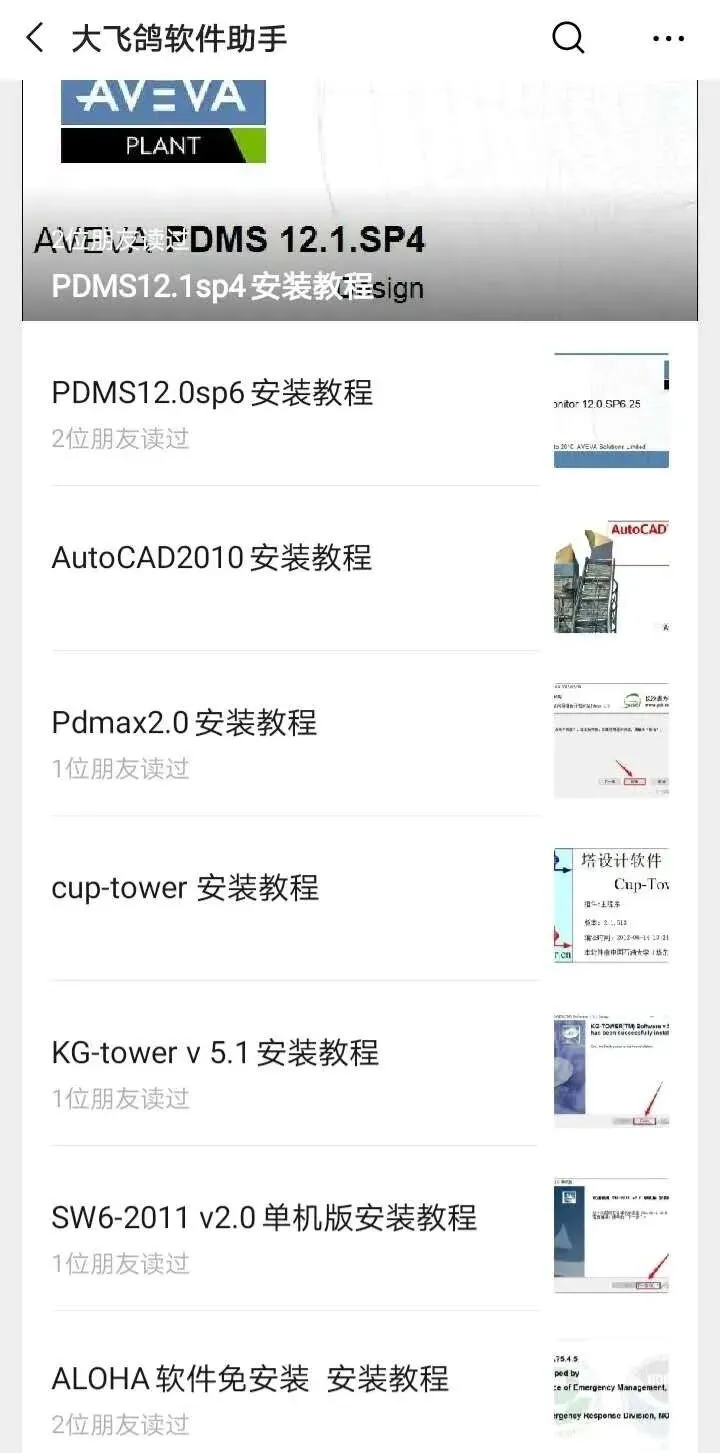Open PDMS12.0sp6 安装教程 article

tap(212, 392)
